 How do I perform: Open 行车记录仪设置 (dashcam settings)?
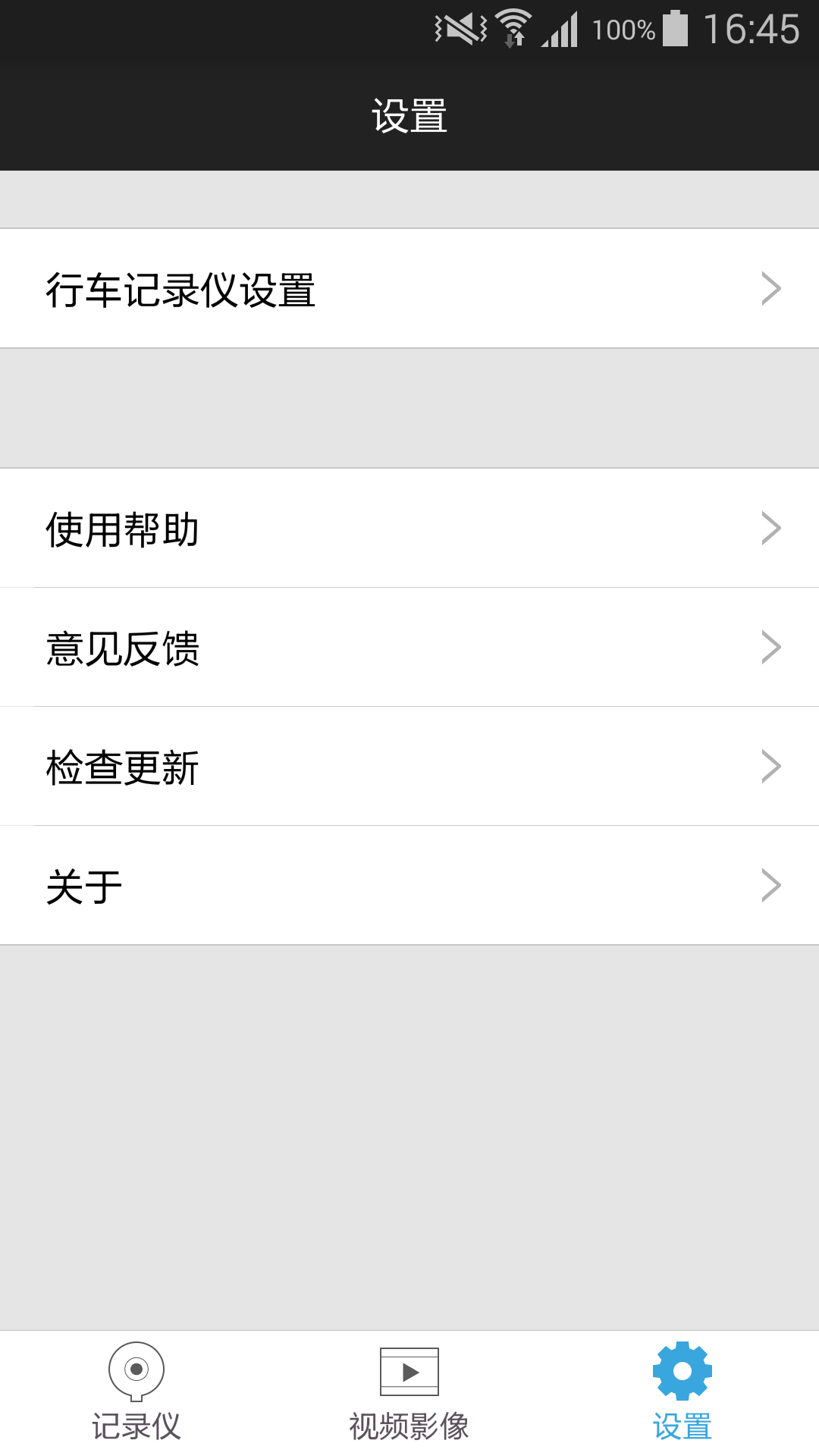point(409,289)
